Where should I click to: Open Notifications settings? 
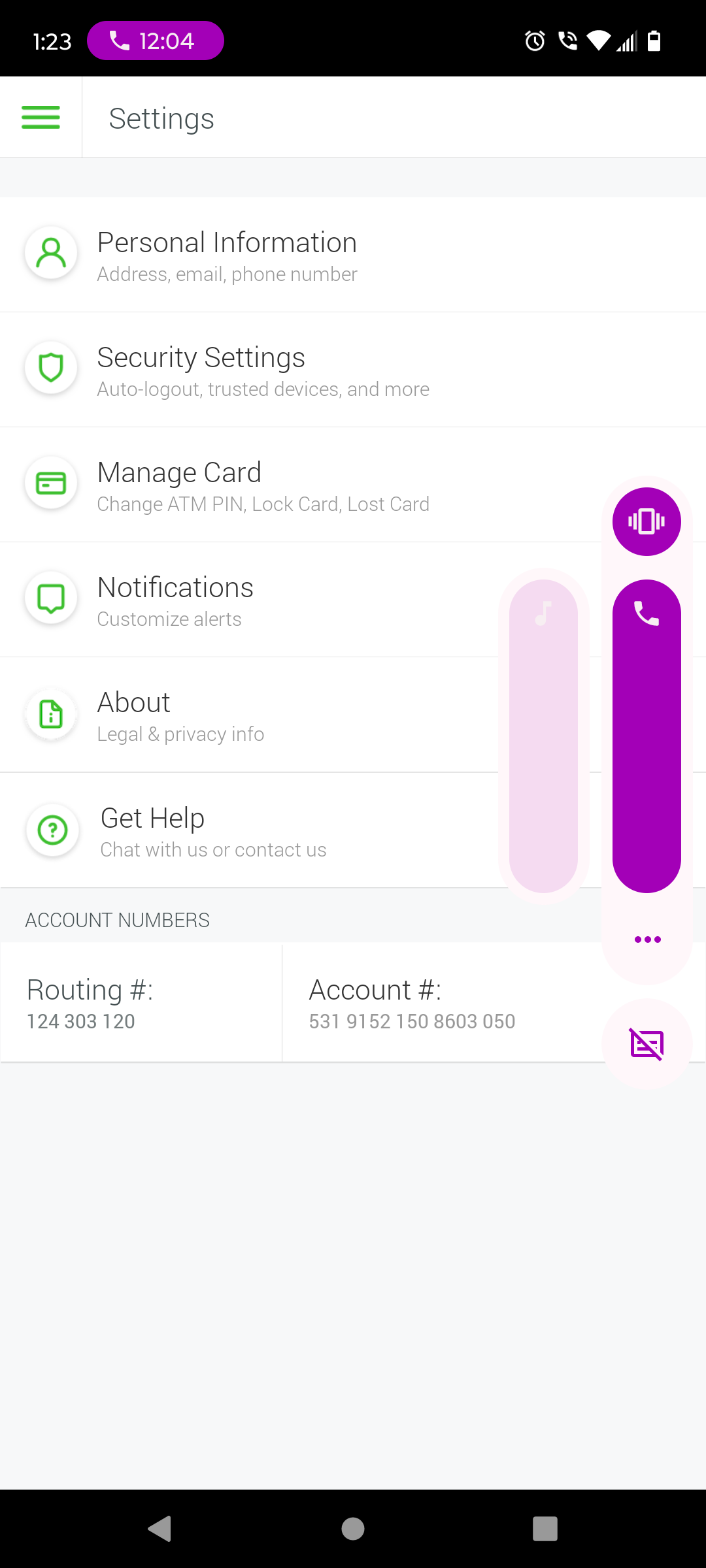(x=248, y=600)
